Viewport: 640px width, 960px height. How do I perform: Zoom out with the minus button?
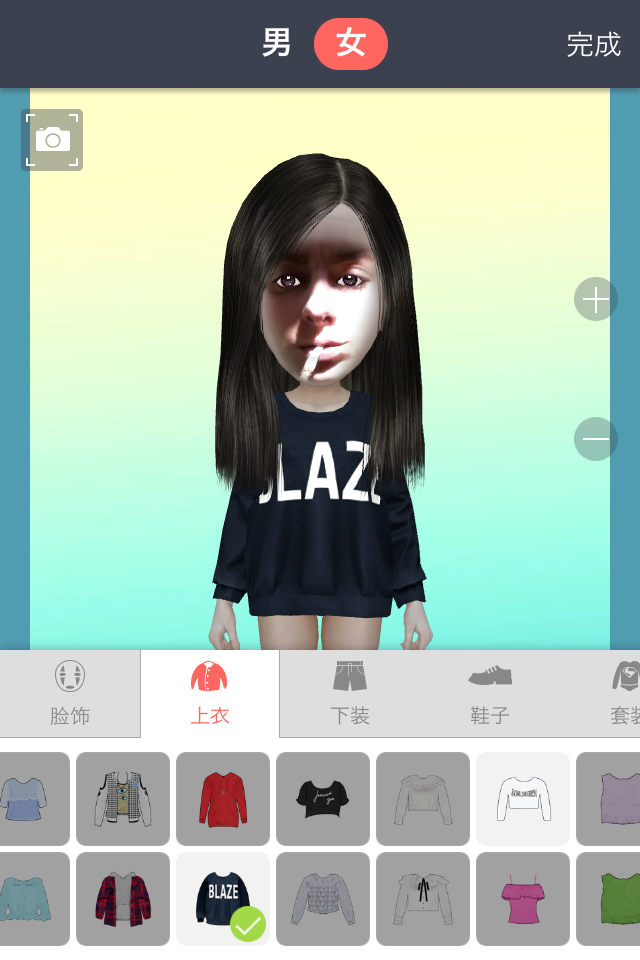click(x=596, y=439)
